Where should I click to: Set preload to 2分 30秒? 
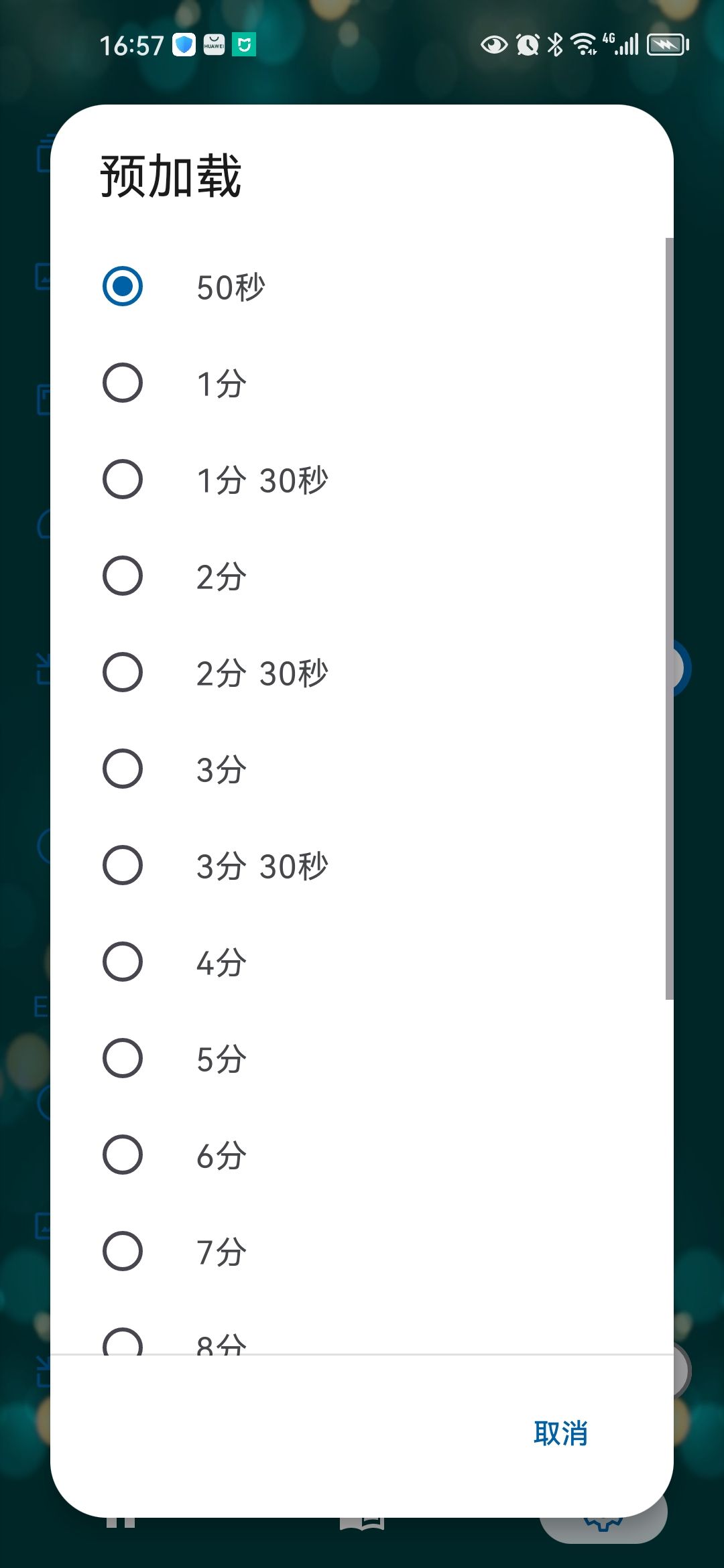(x=362, y=673)
